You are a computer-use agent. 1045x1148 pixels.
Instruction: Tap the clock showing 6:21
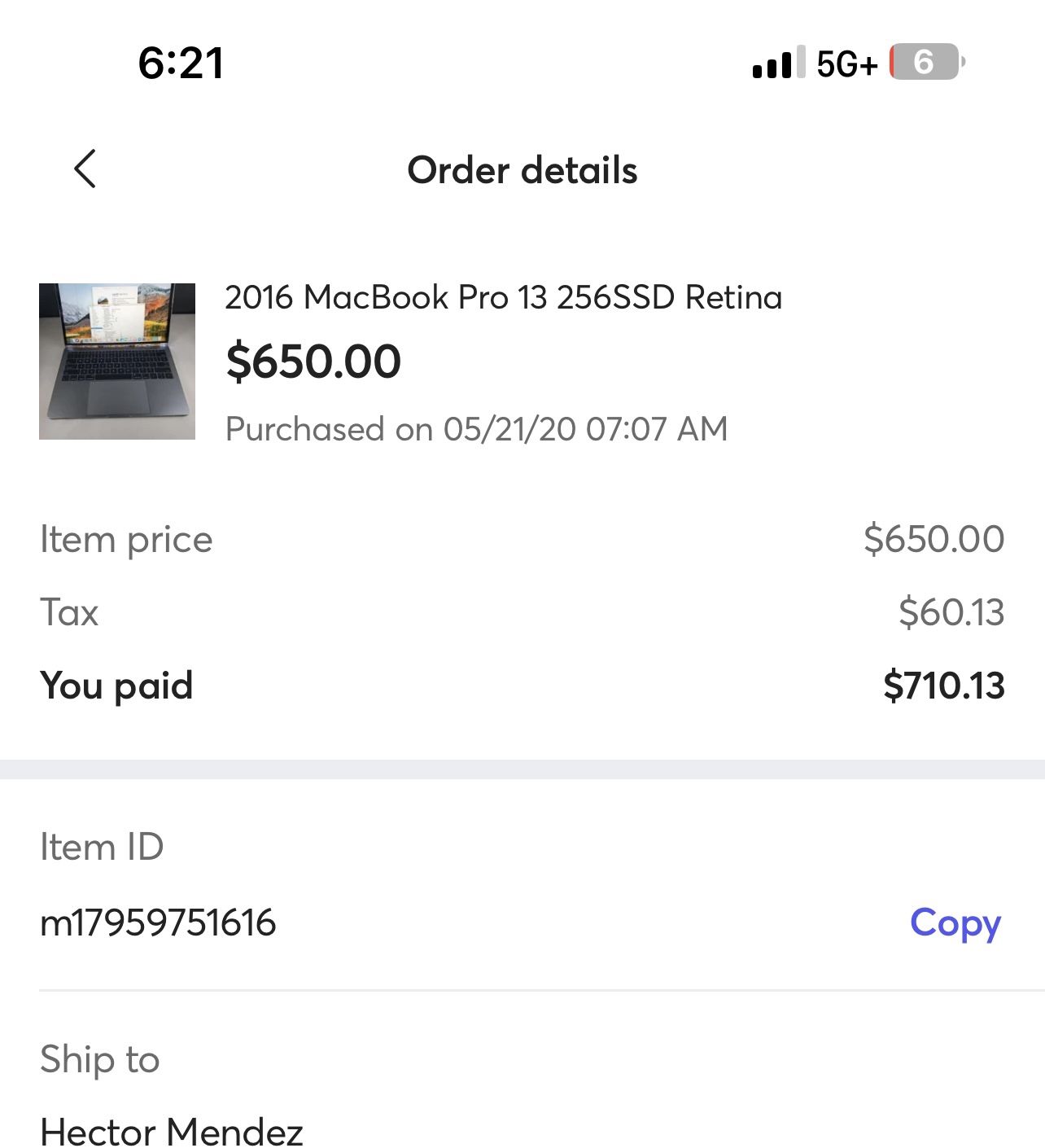pos(181,65)
